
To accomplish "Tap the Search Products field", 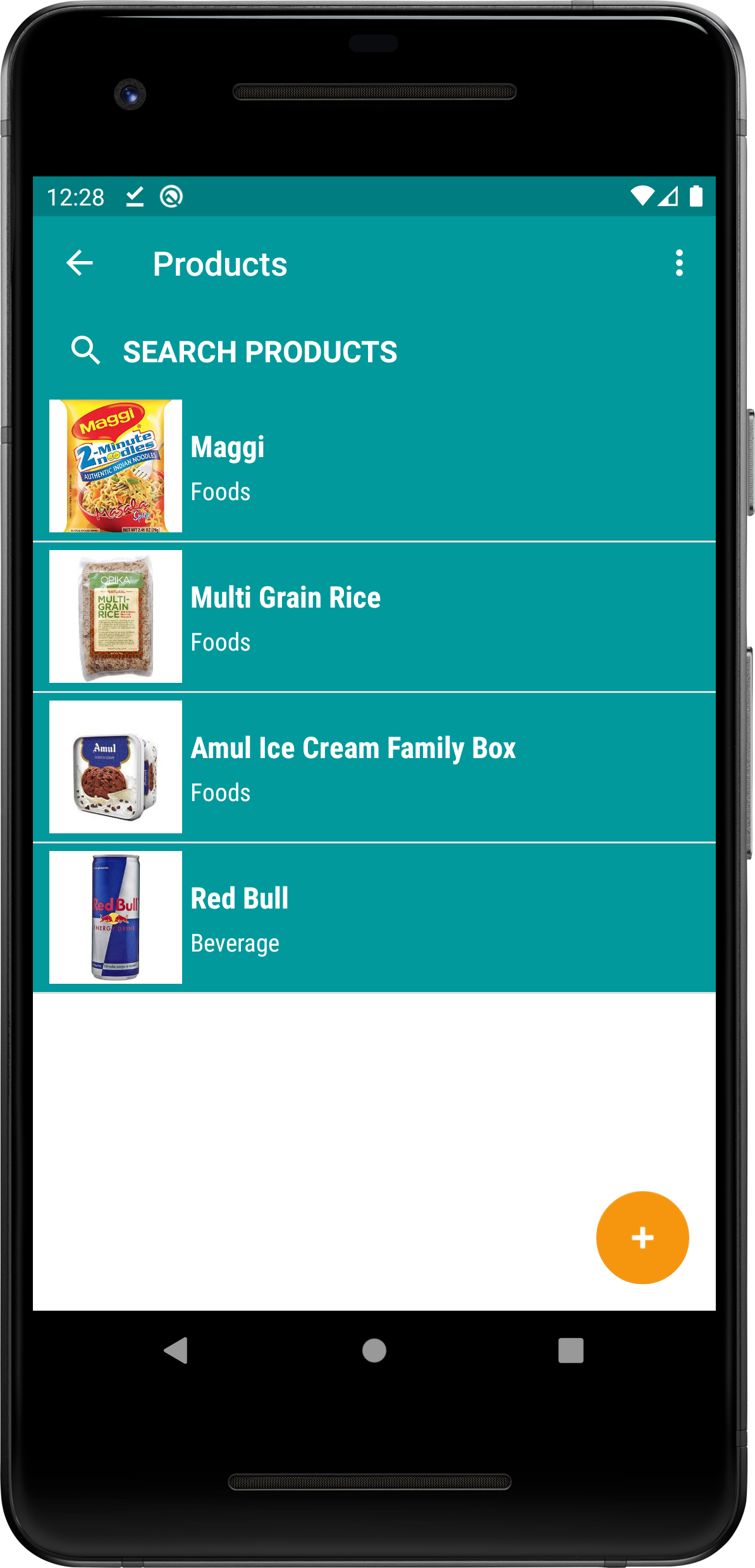I will tap(259, 352).
